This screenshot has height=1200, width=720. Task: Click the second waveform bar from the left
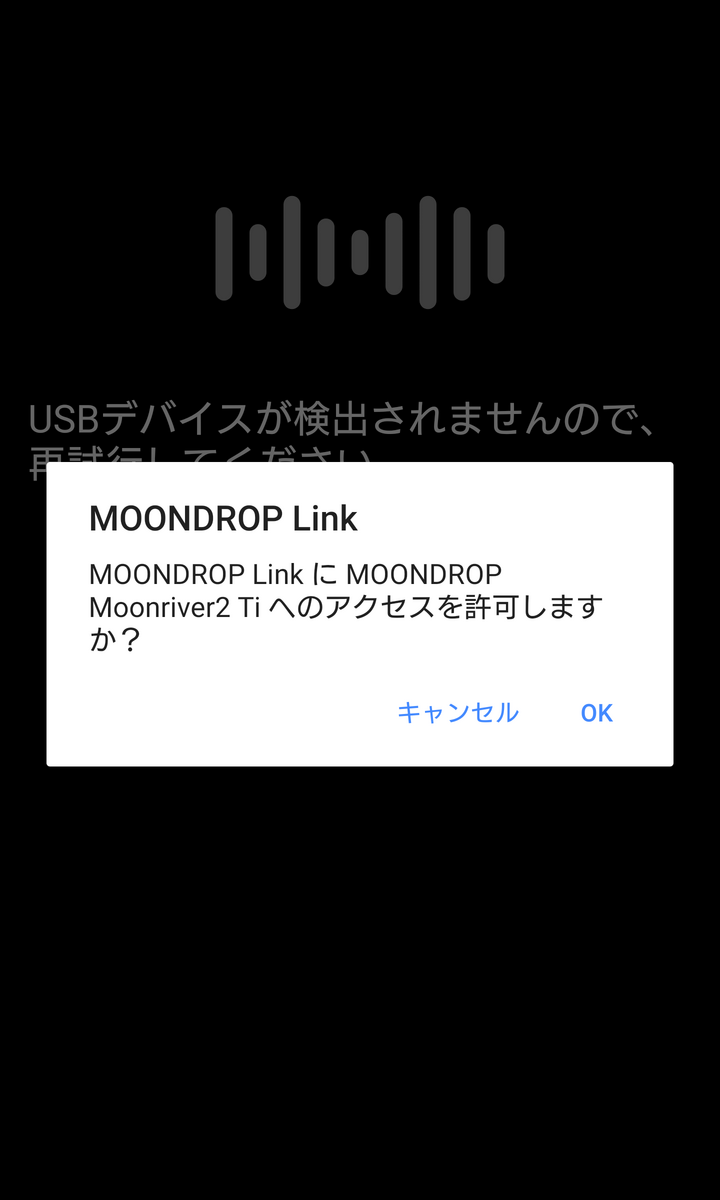[256, 250]
